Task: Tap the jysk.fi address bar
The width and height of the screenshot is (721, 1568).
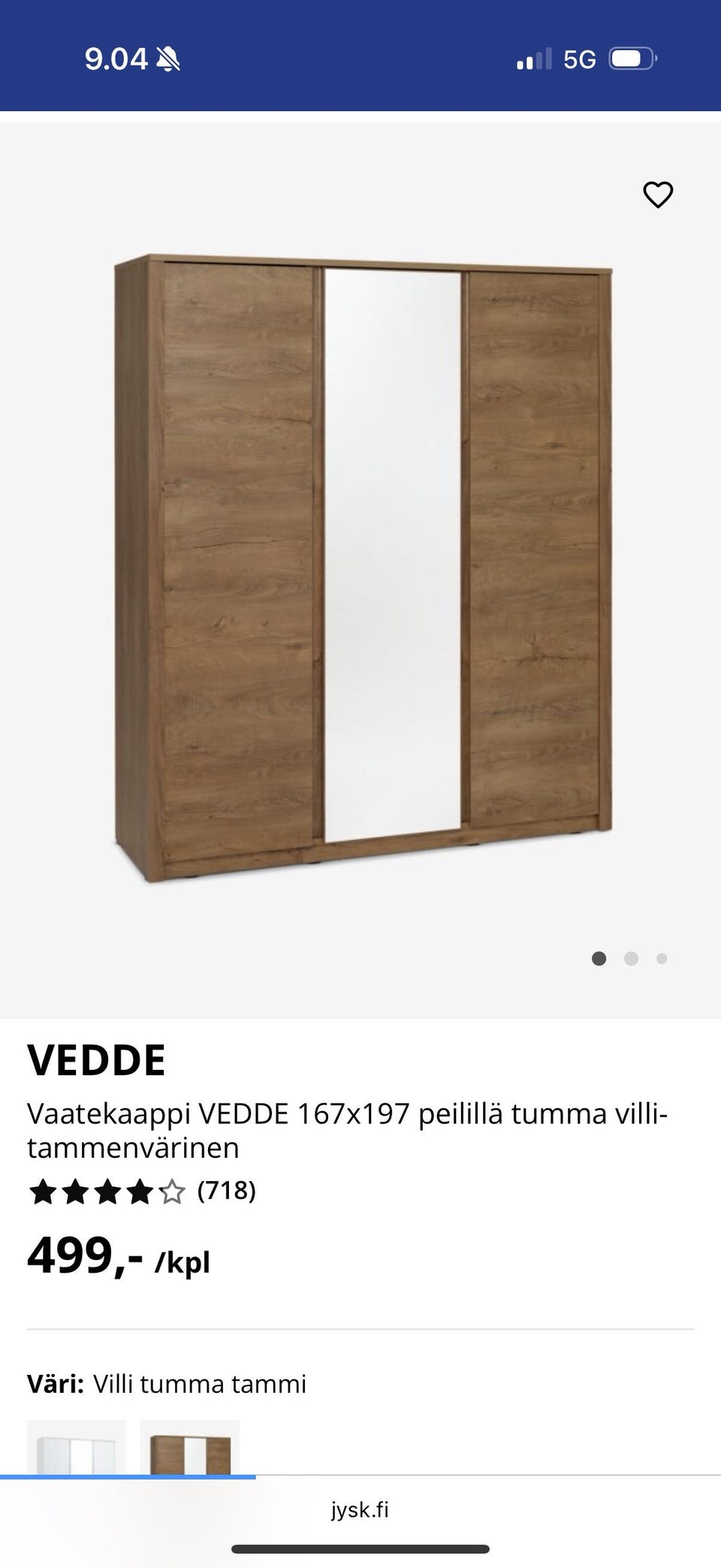Action: (360, 1510)
